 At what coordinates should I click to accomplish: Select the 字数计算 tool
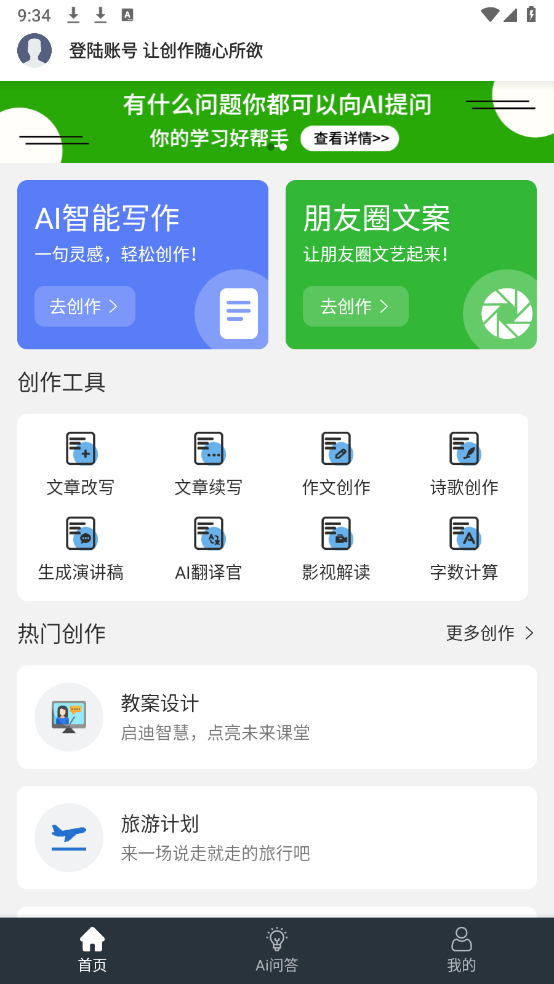(x=464, y=549)
